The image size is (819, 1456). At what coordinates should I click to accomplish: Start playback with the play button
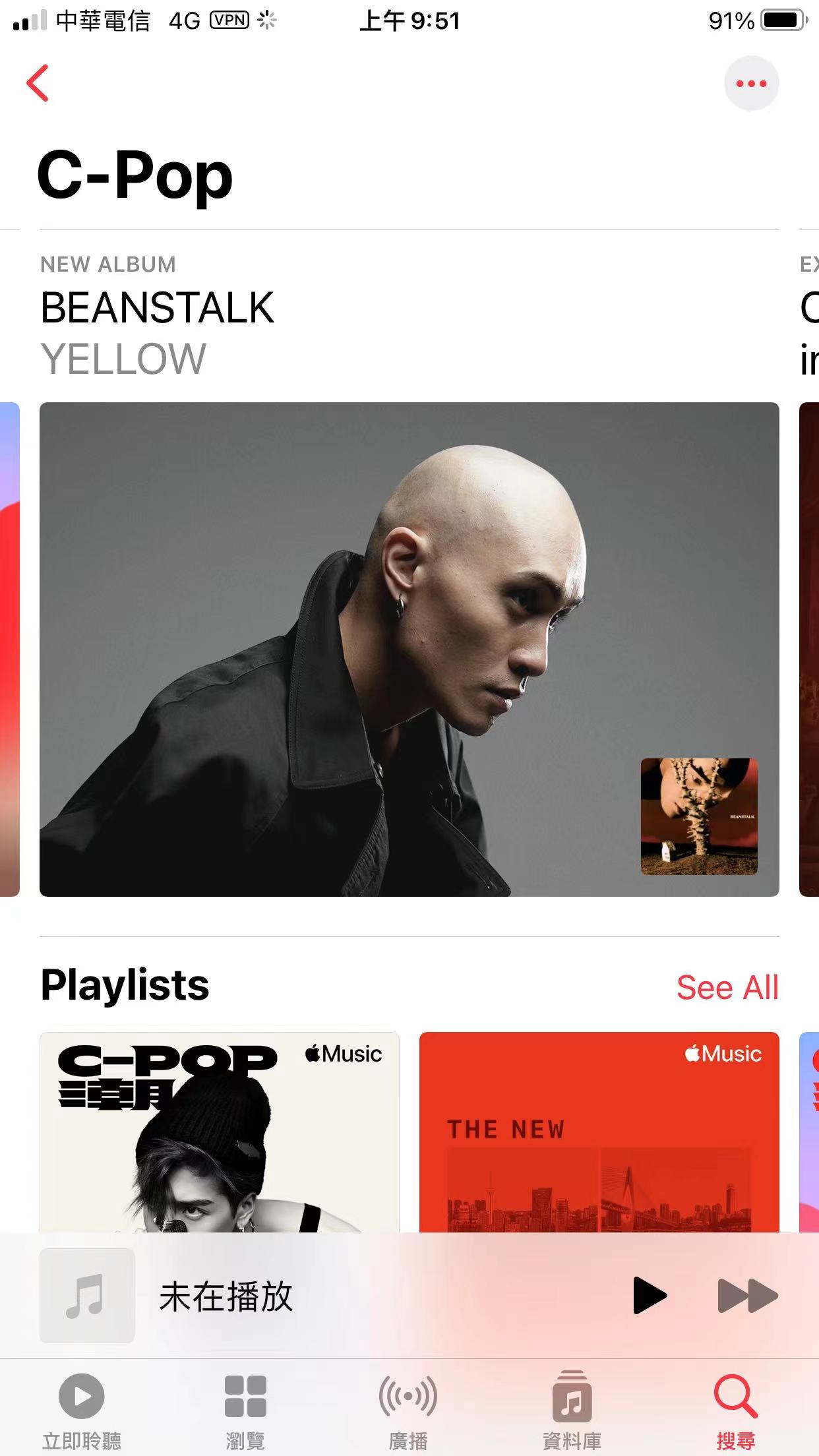click(x=650, y=1296)
